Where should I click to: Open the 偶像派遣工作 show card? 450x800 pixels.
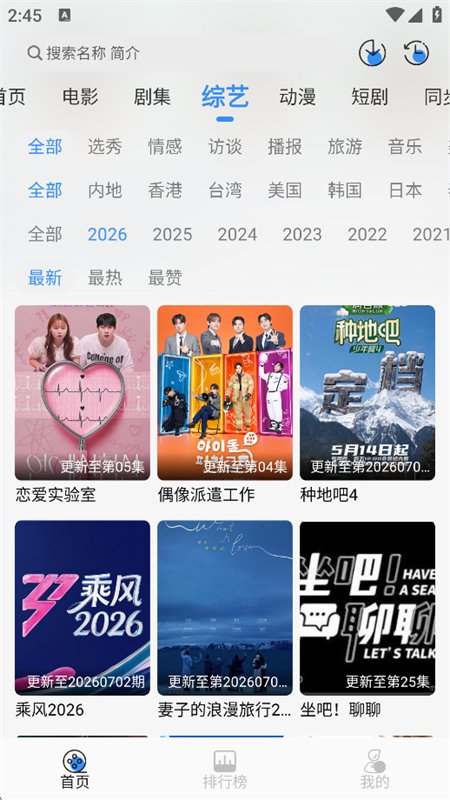(x=225, y=404)
